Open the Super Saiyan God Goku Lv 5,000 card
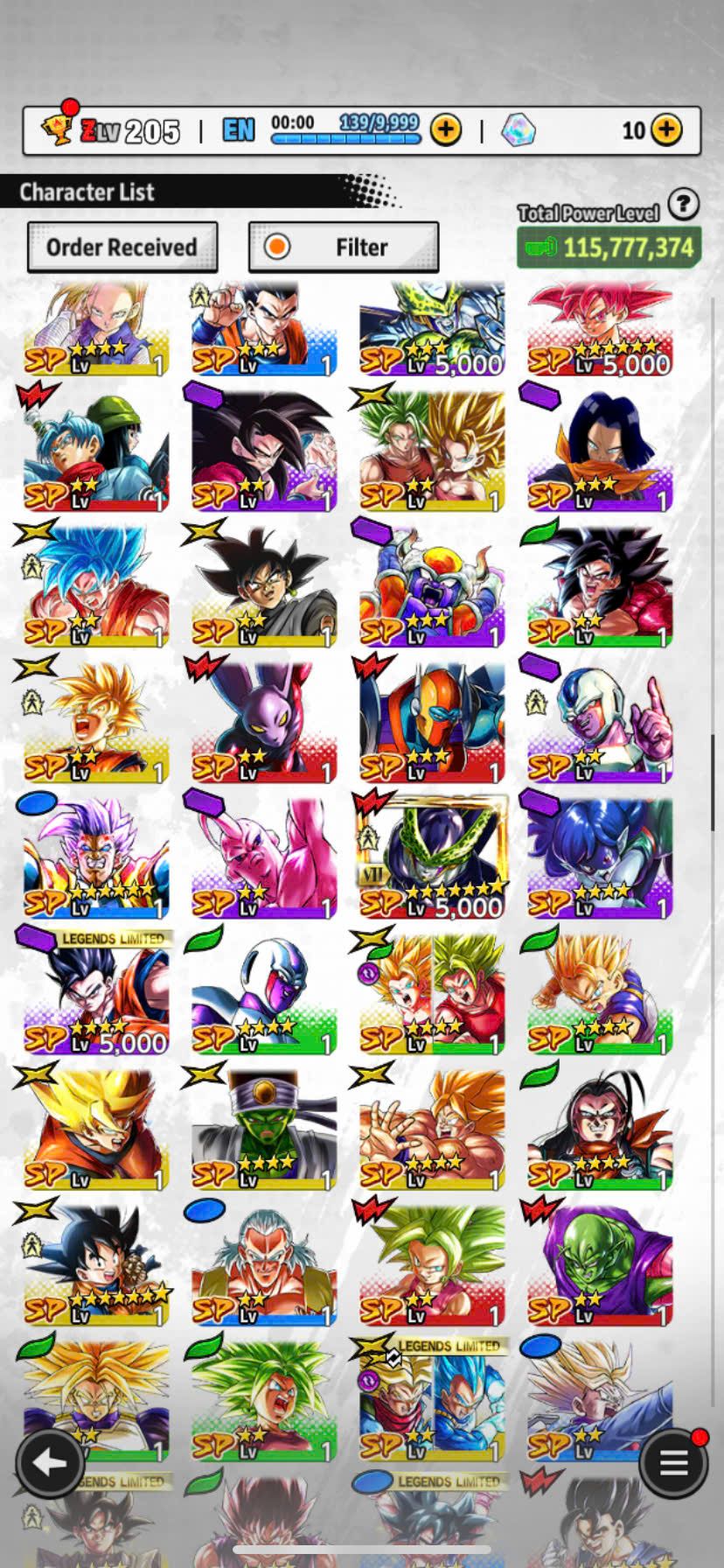 pyautogui.click(x=600, y=329)
